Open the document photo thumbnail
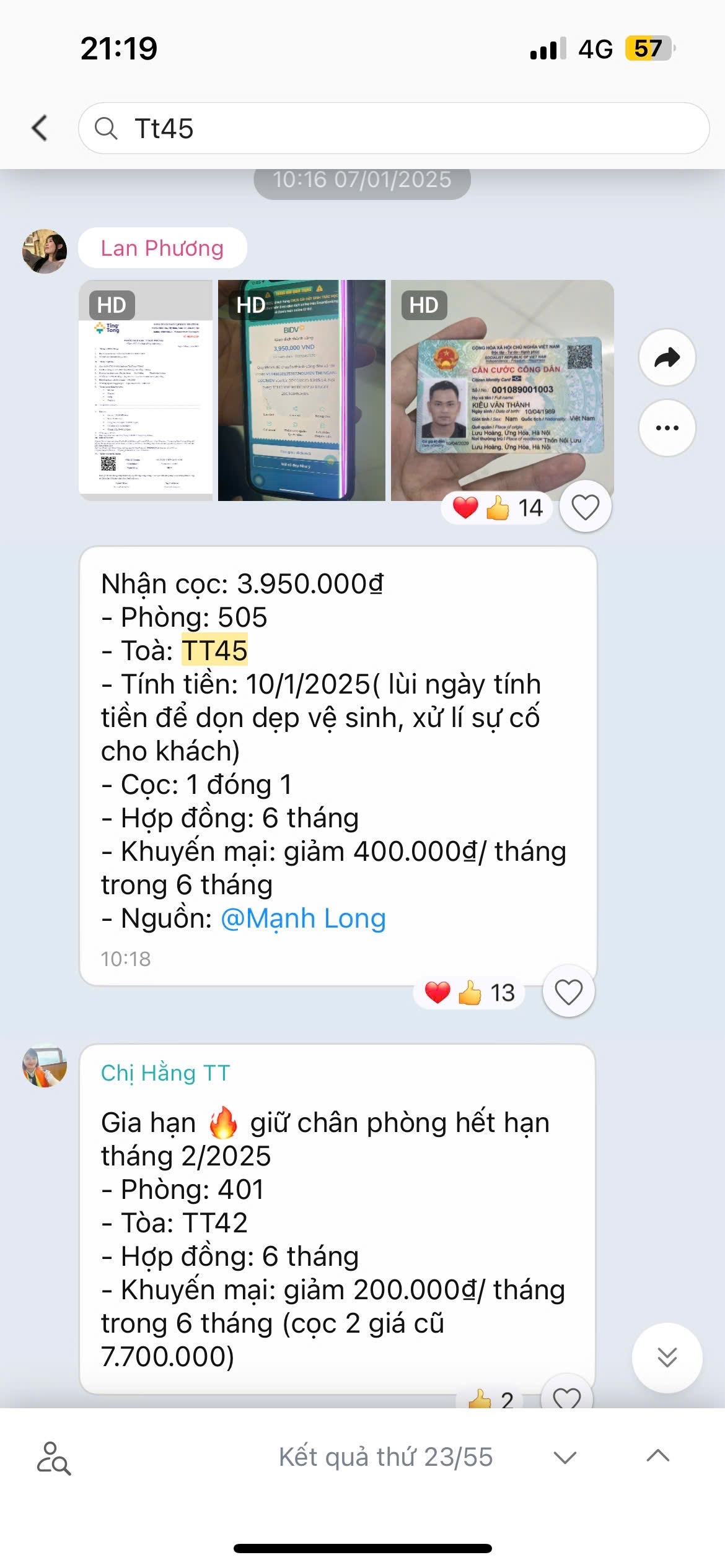 [146, 390]
